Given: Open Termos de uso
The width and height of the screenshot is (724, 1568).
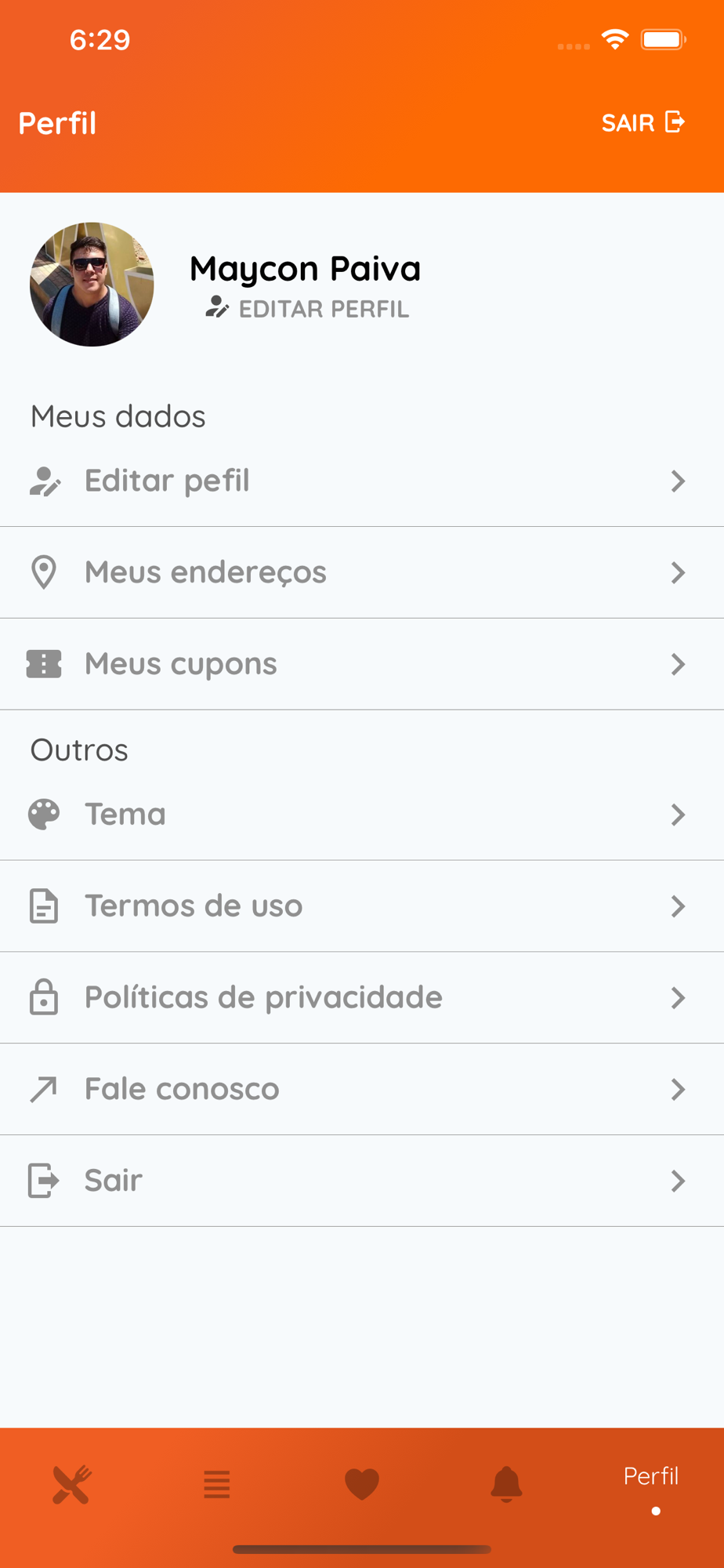Looking at the screenshot, I should pyautogui.click(x=360, y=906).
